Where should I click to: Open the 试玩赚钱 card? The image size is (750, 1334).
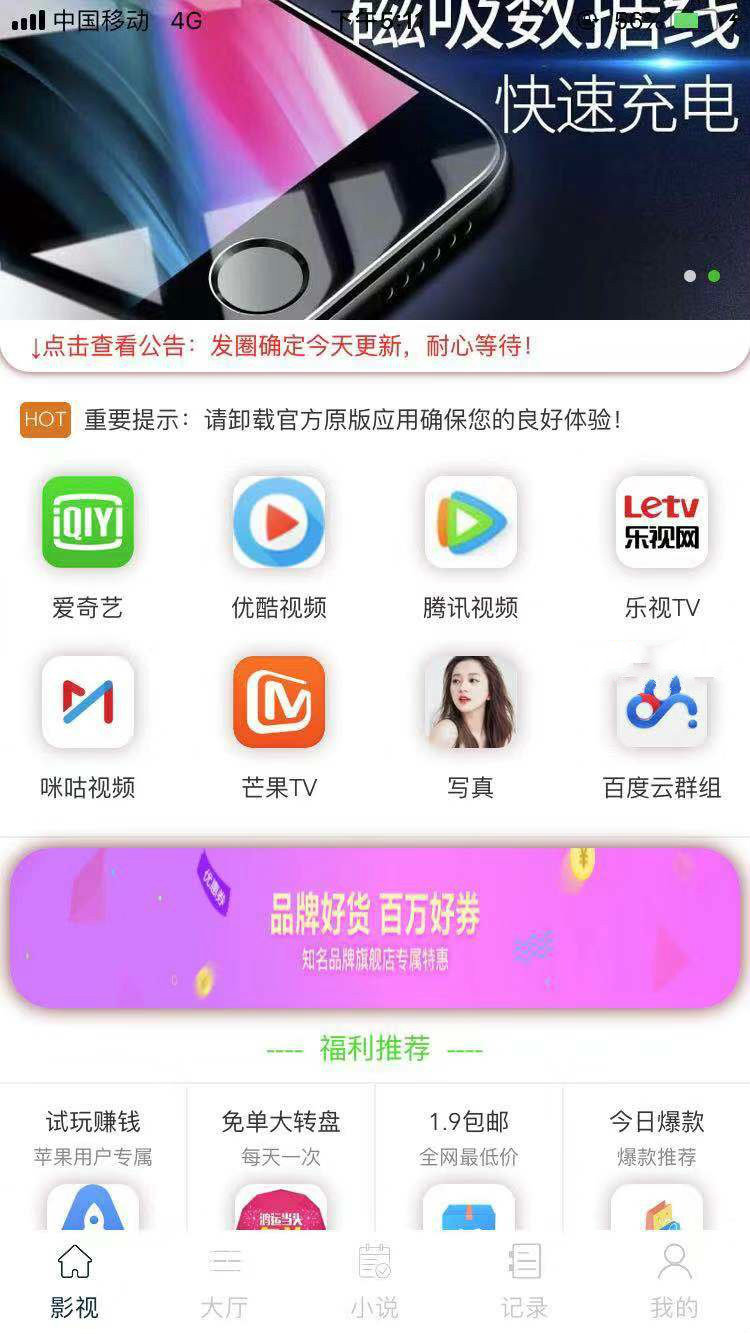[93, 1160]
